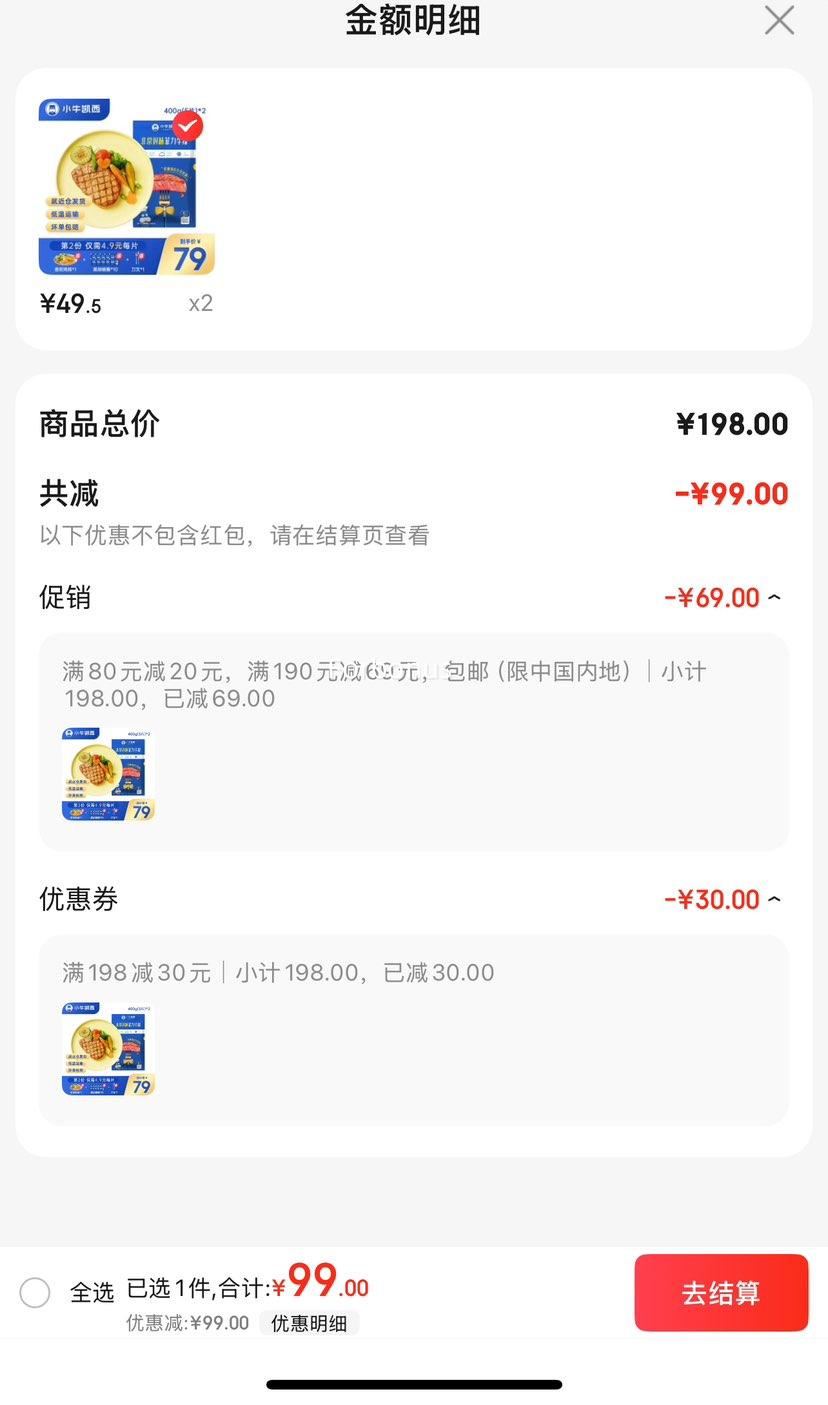Click the 共减 savings summary label
This screenshot has height=1405, width=828.
[x=69, y=493]
